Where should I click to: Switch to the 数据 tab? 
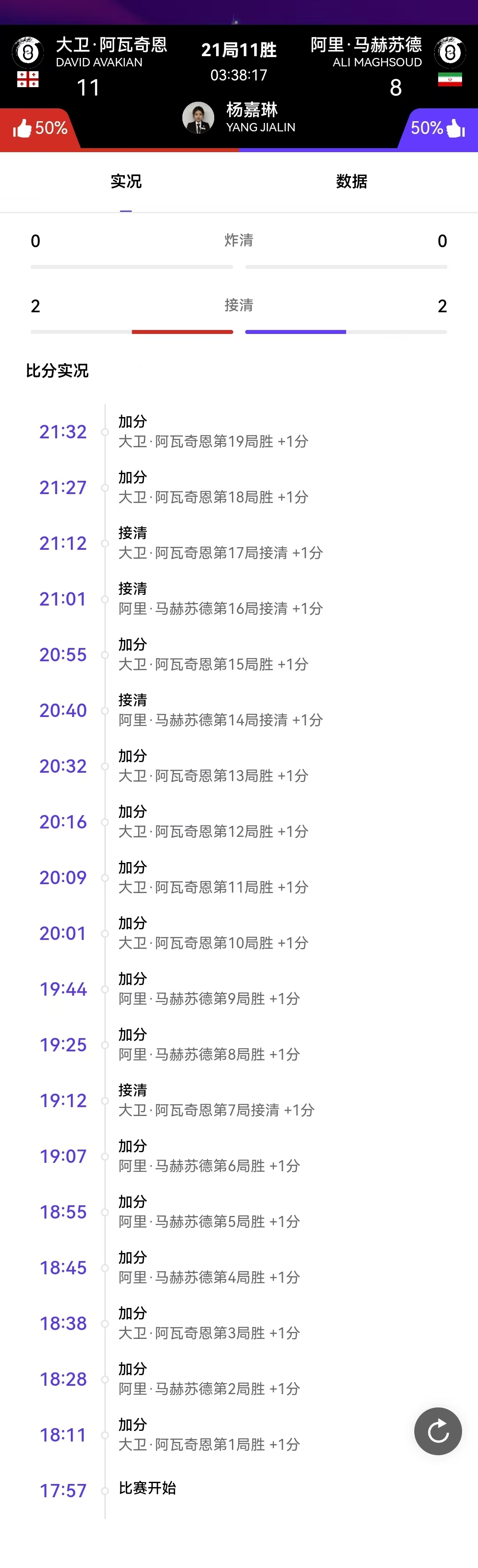pos(351,181)
